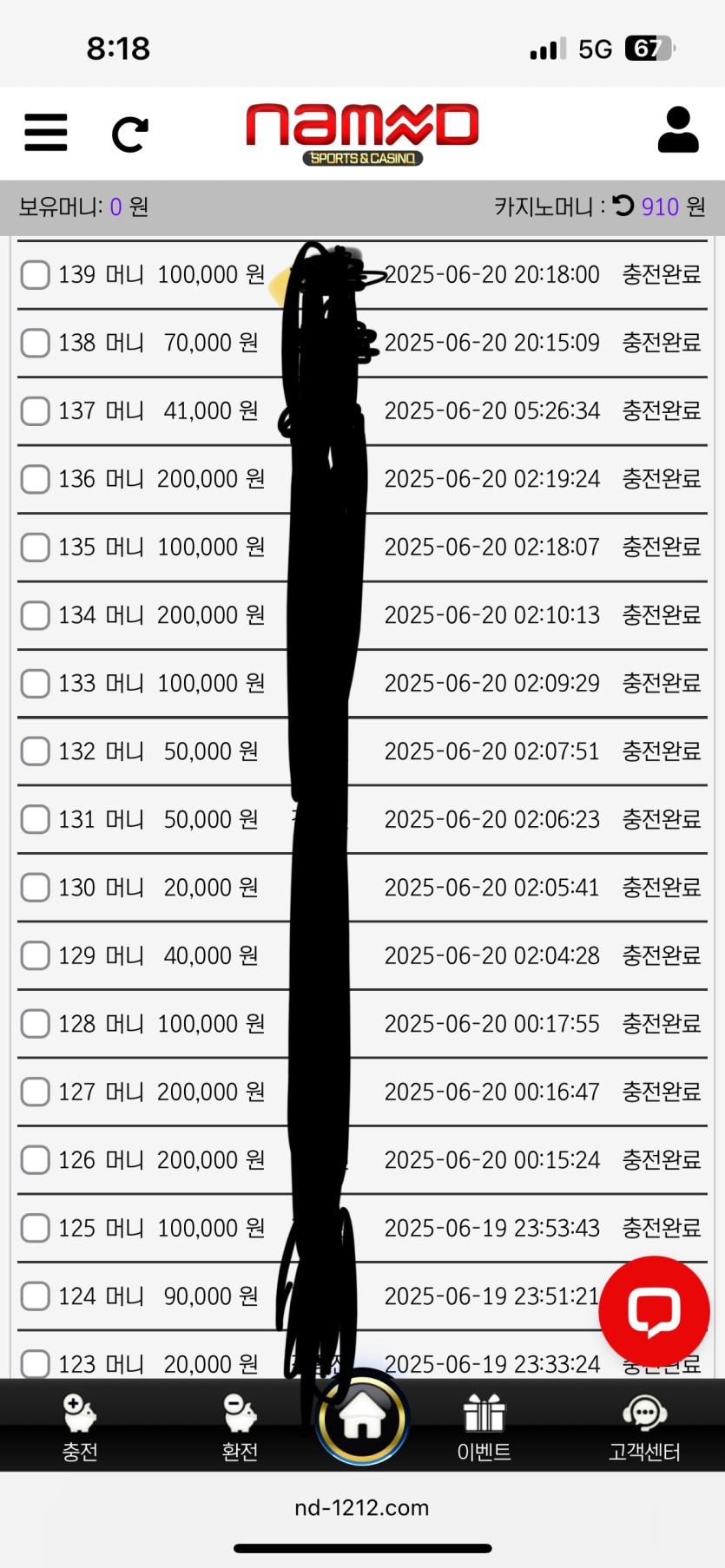Image resolution: width=725 pixels, height=1568 pixels.
Task: Tick the checkbox for entry 137
Action: (x=35, y=410)
